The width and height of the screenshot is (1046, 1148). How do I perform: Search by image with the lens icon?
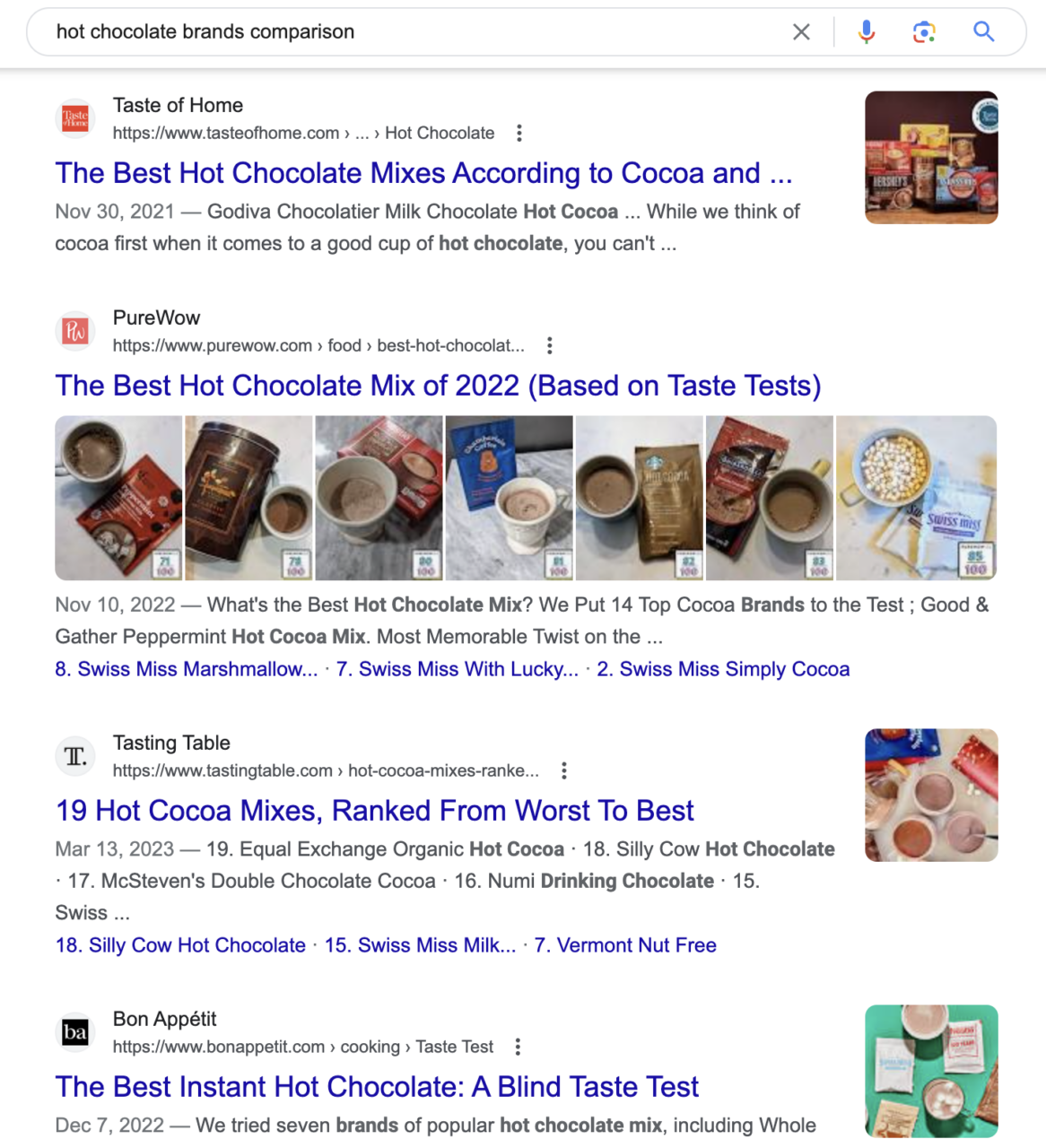tap(924, 32)
